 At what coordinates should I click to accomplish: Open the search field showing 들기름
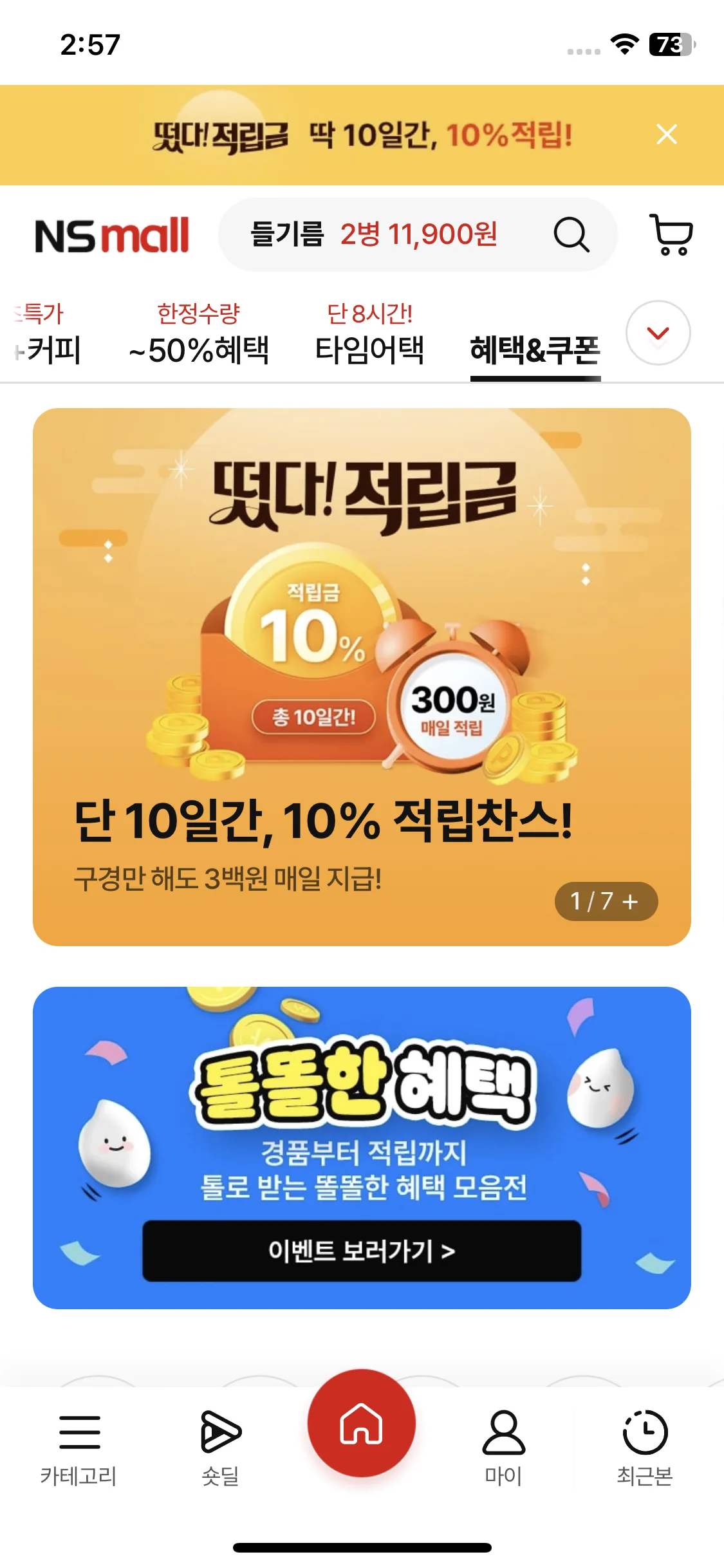pos(386,234)
